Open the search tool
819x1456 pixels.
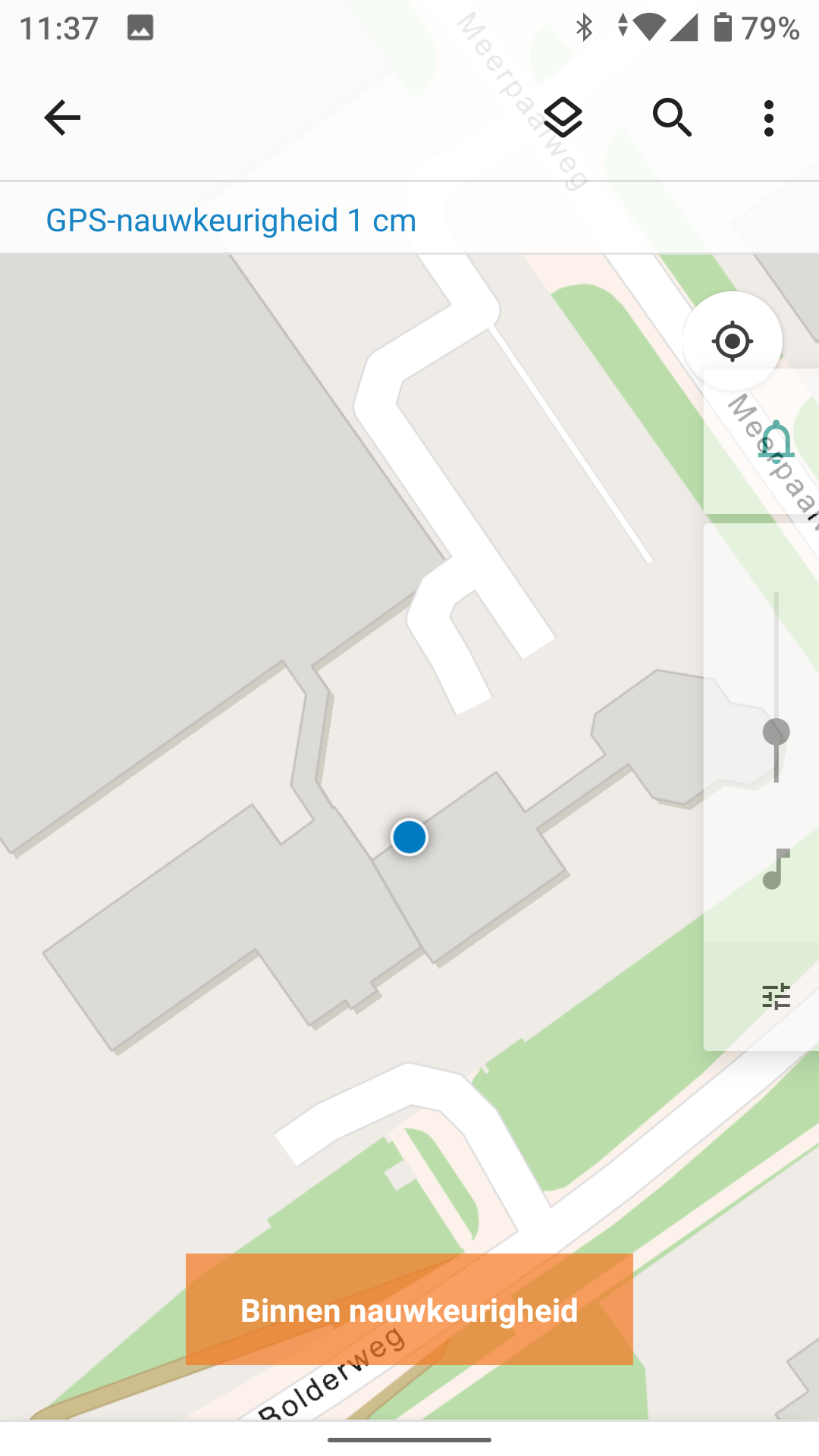(x=672, y=118)
